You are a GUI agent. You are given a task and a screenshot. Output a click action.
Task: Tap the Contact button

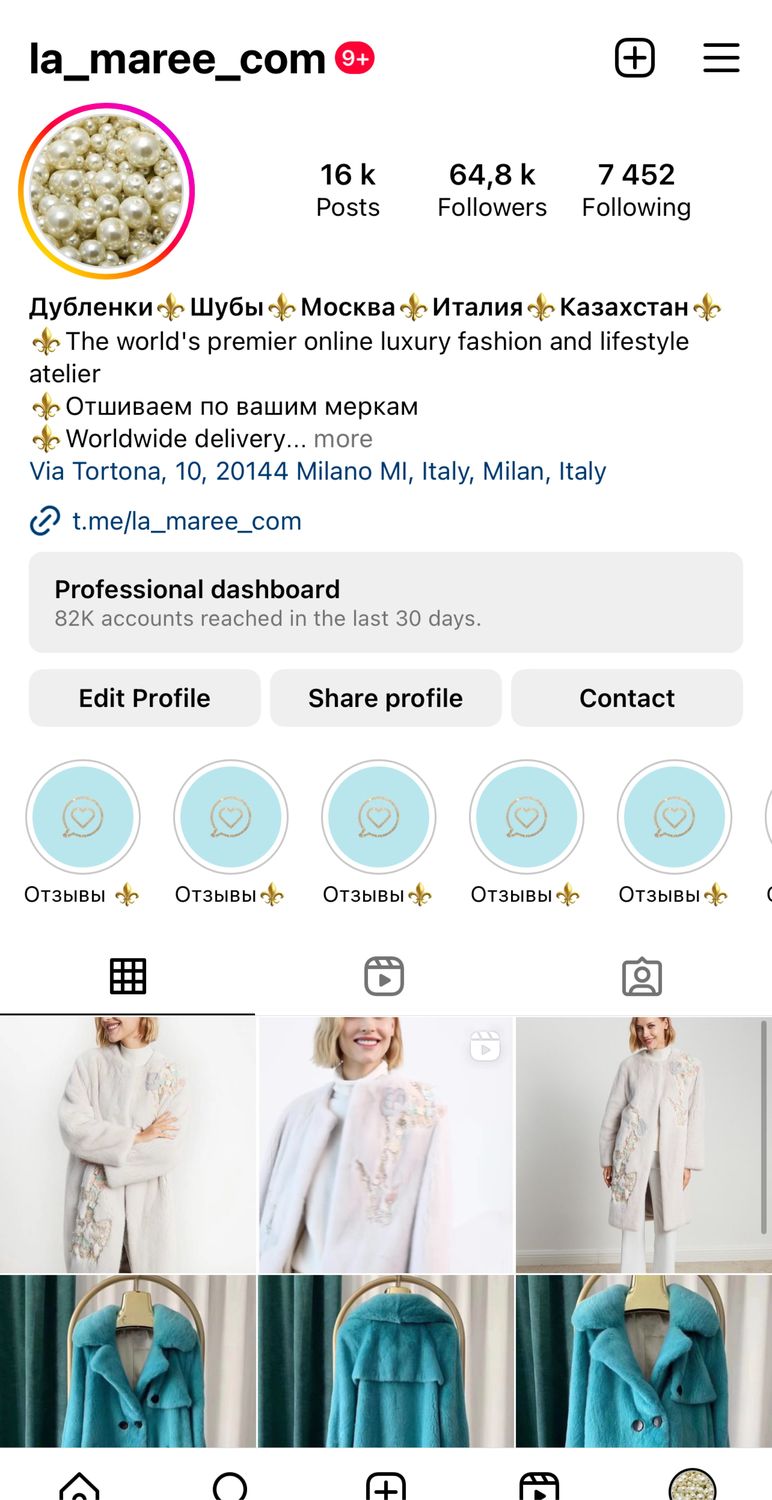click(x=627, y=698)
